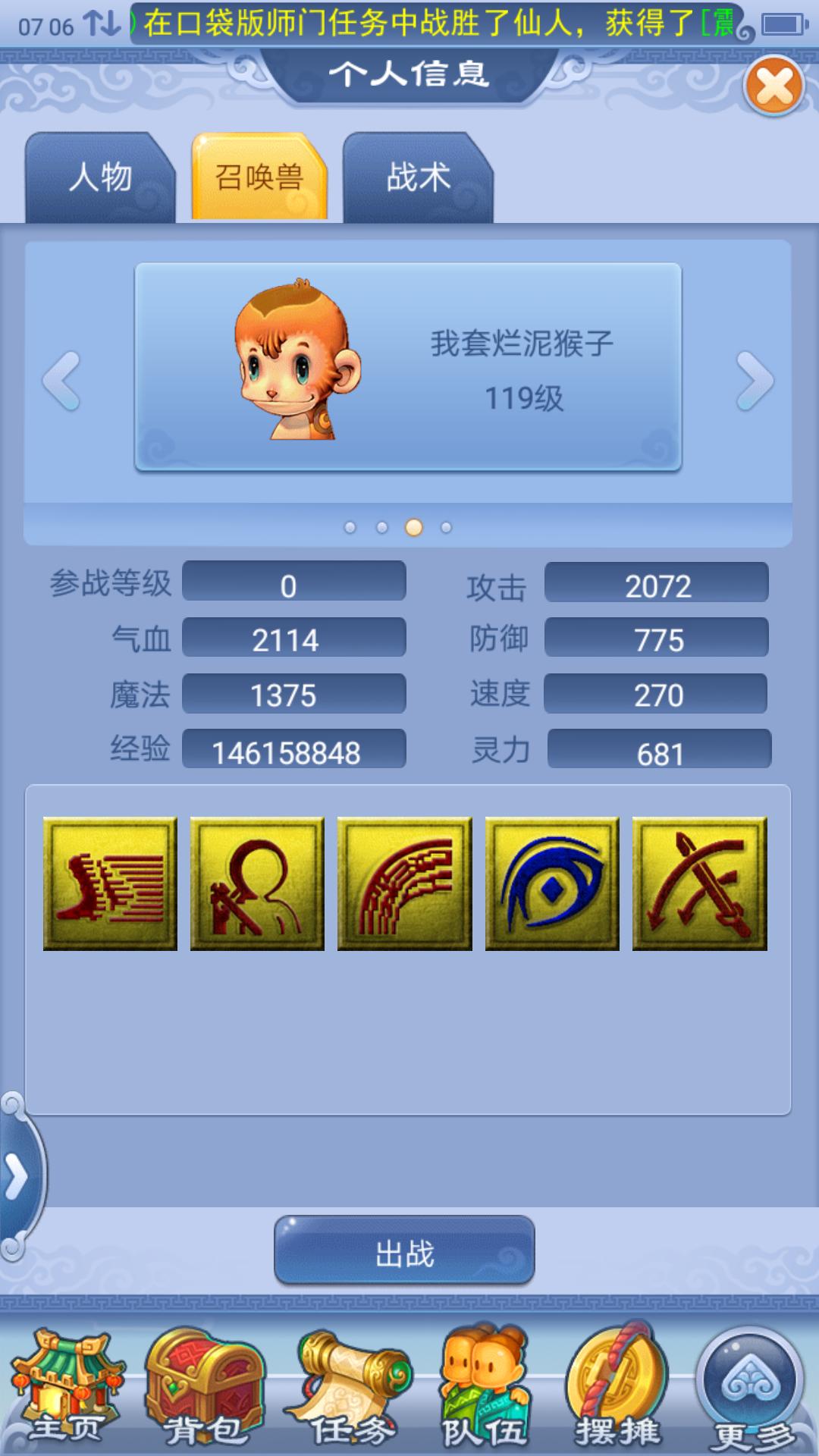Tap the boot skill icon

[110, 883]
